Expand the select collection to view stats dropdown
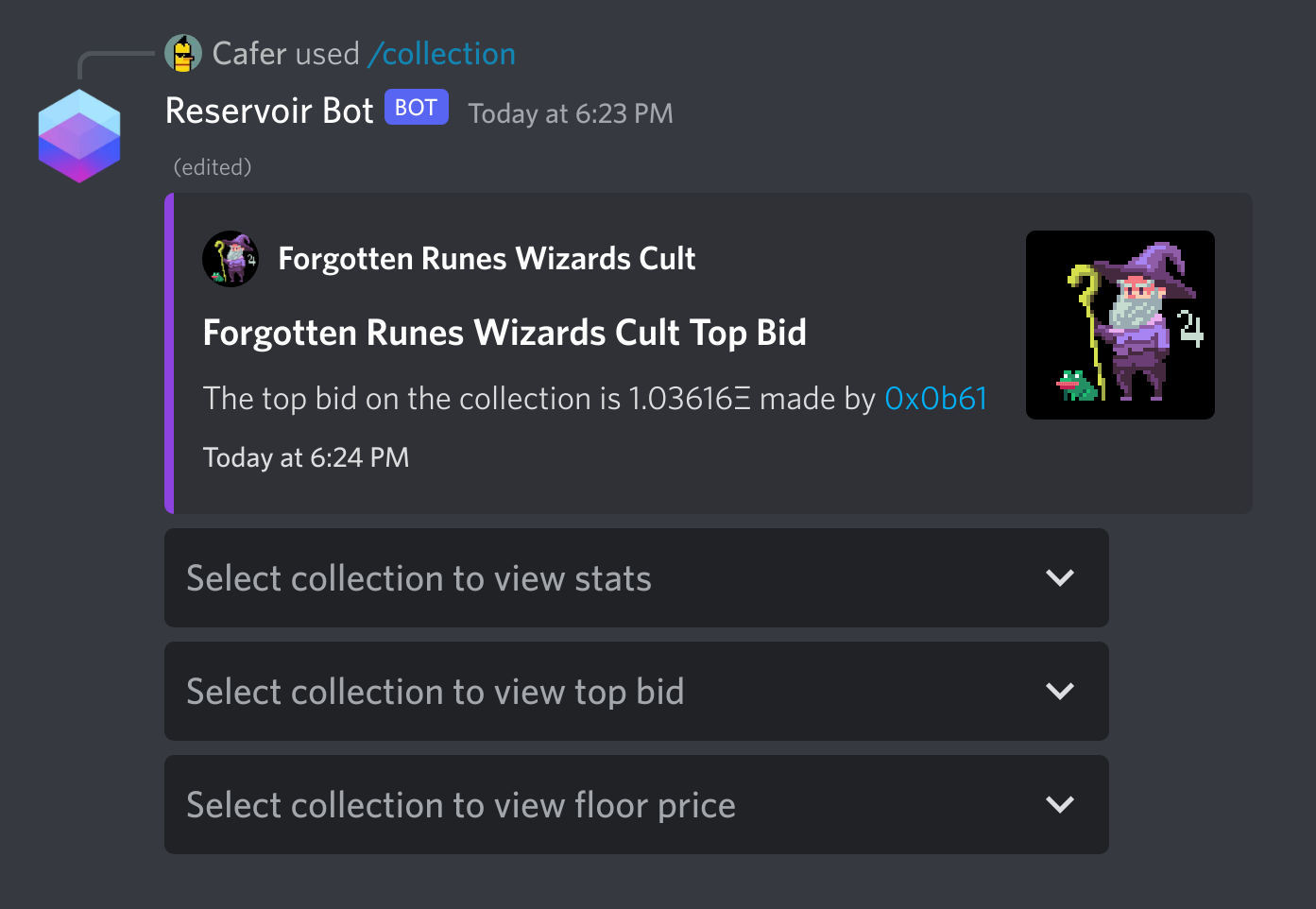The image size is (1316, 909). 636,577
